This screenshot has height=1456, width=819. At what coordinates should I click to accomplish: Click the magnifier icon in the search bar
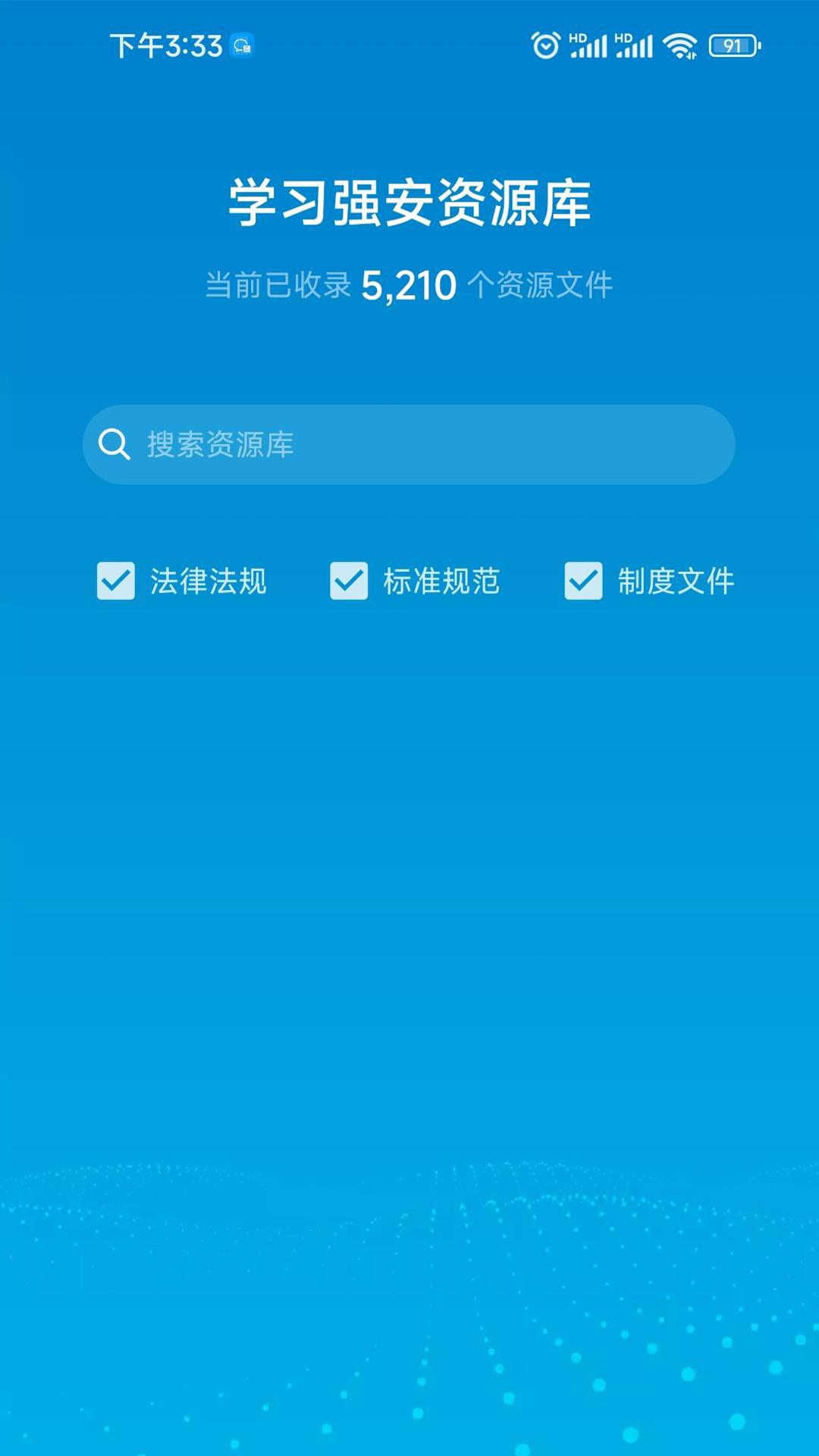tap(114, 444)
